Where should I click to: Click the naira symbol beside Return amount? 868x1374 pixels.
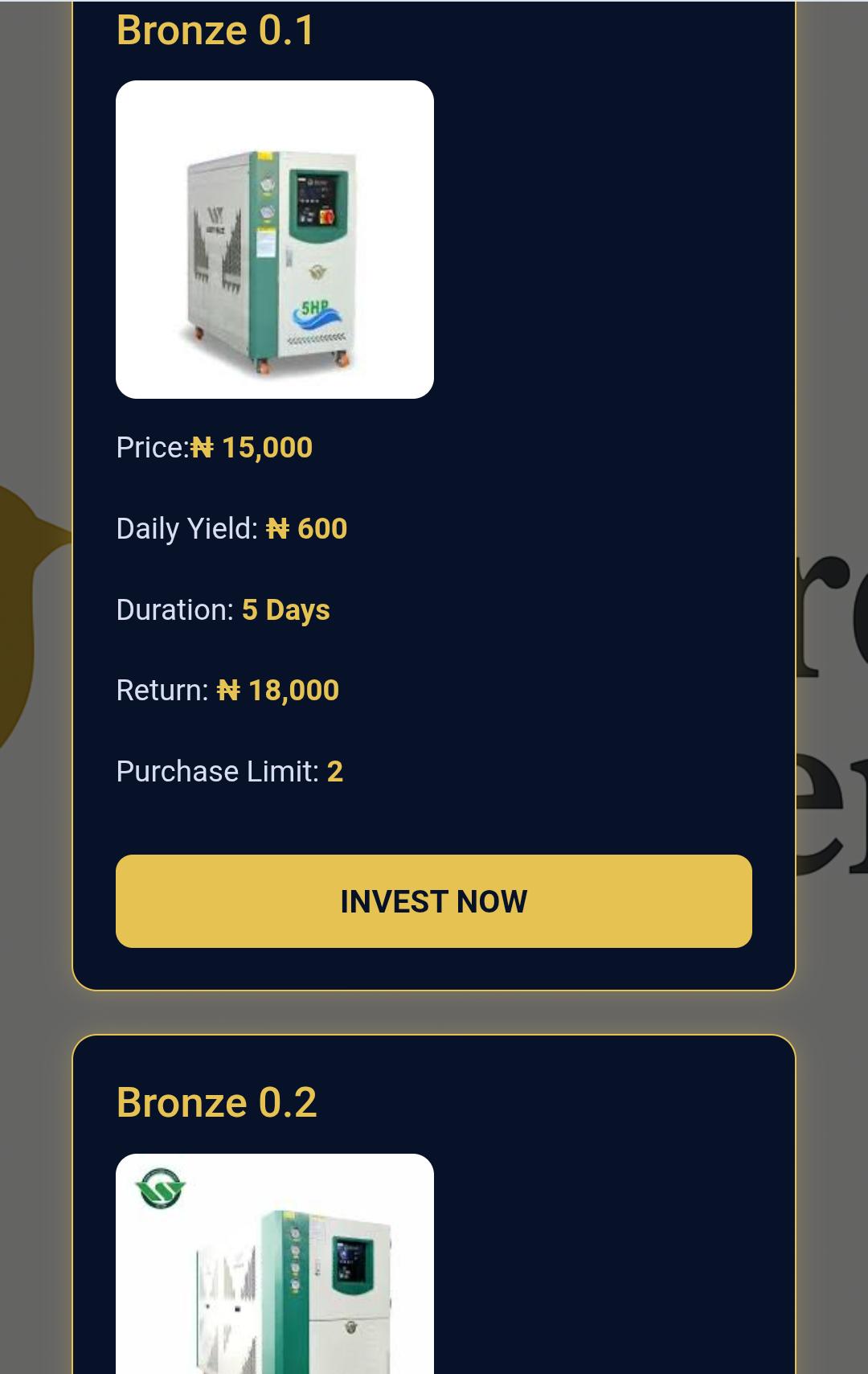[x=227, y=690]
